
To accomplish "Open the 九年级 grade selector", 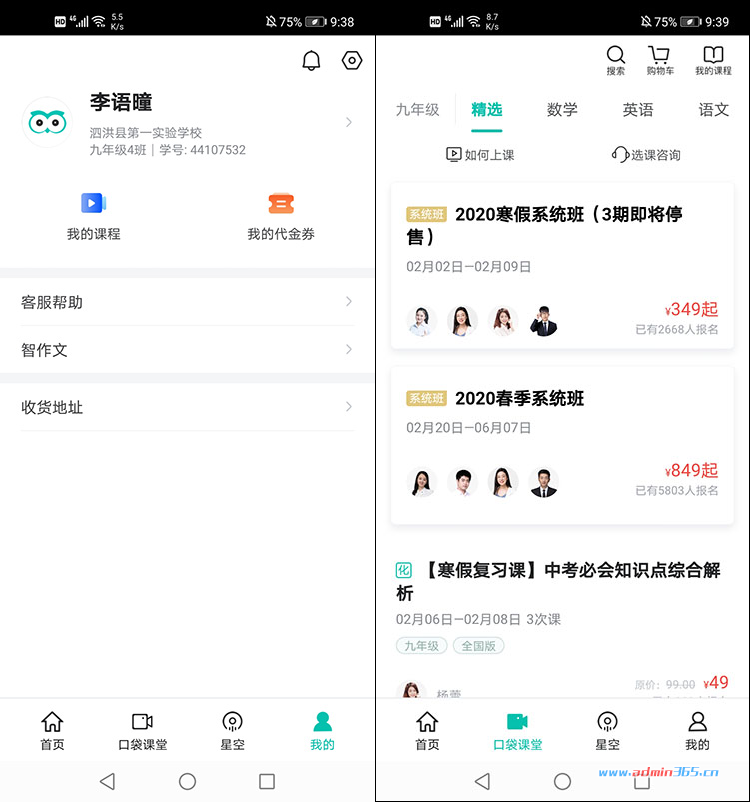I will pyautogui.click(x=417, y=110).
